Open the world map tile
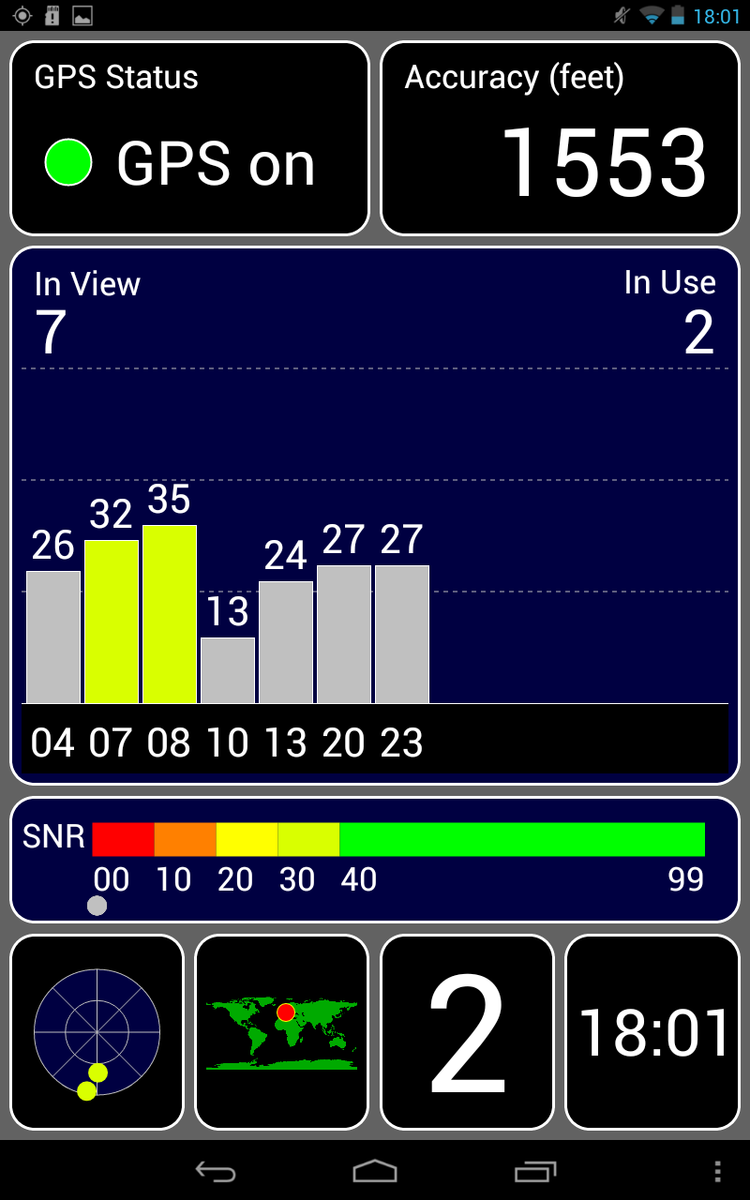 282,1032
